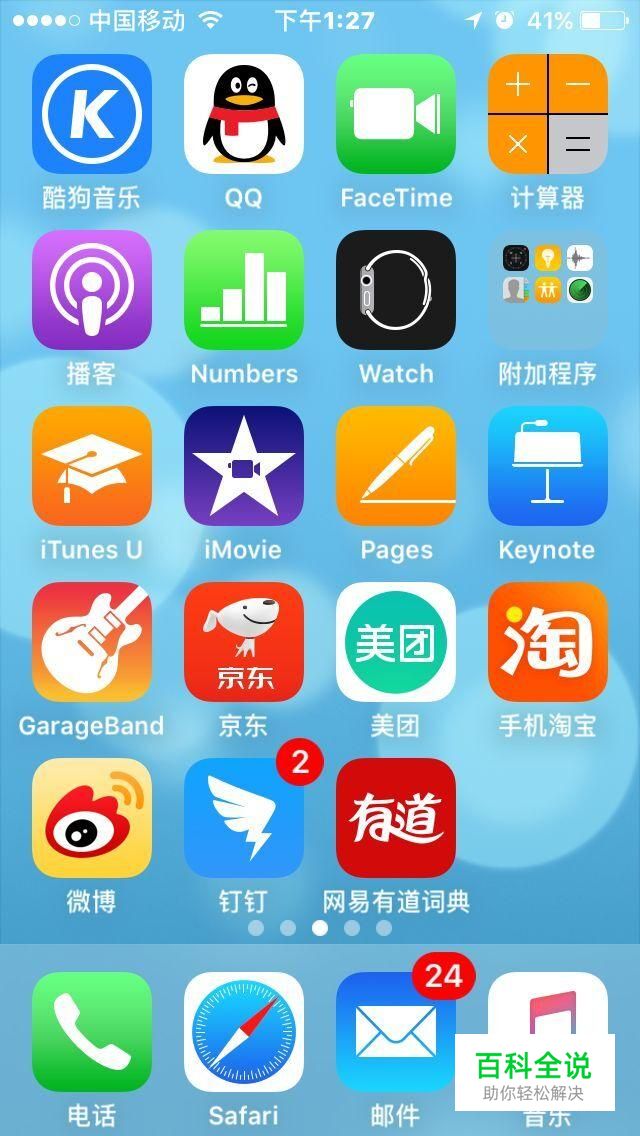640x1136 pixels.
Task: Expand the 附加程序 folder
Action: [548, 290]
